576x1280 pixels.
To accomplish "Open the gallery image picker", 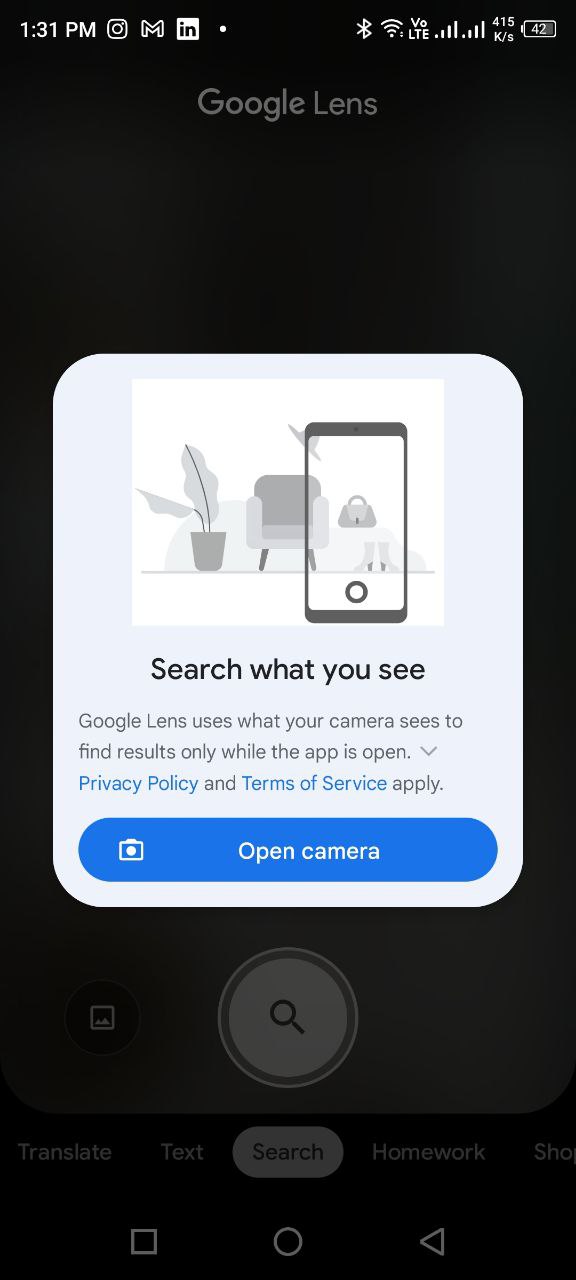I will (x=102, y=1018).
